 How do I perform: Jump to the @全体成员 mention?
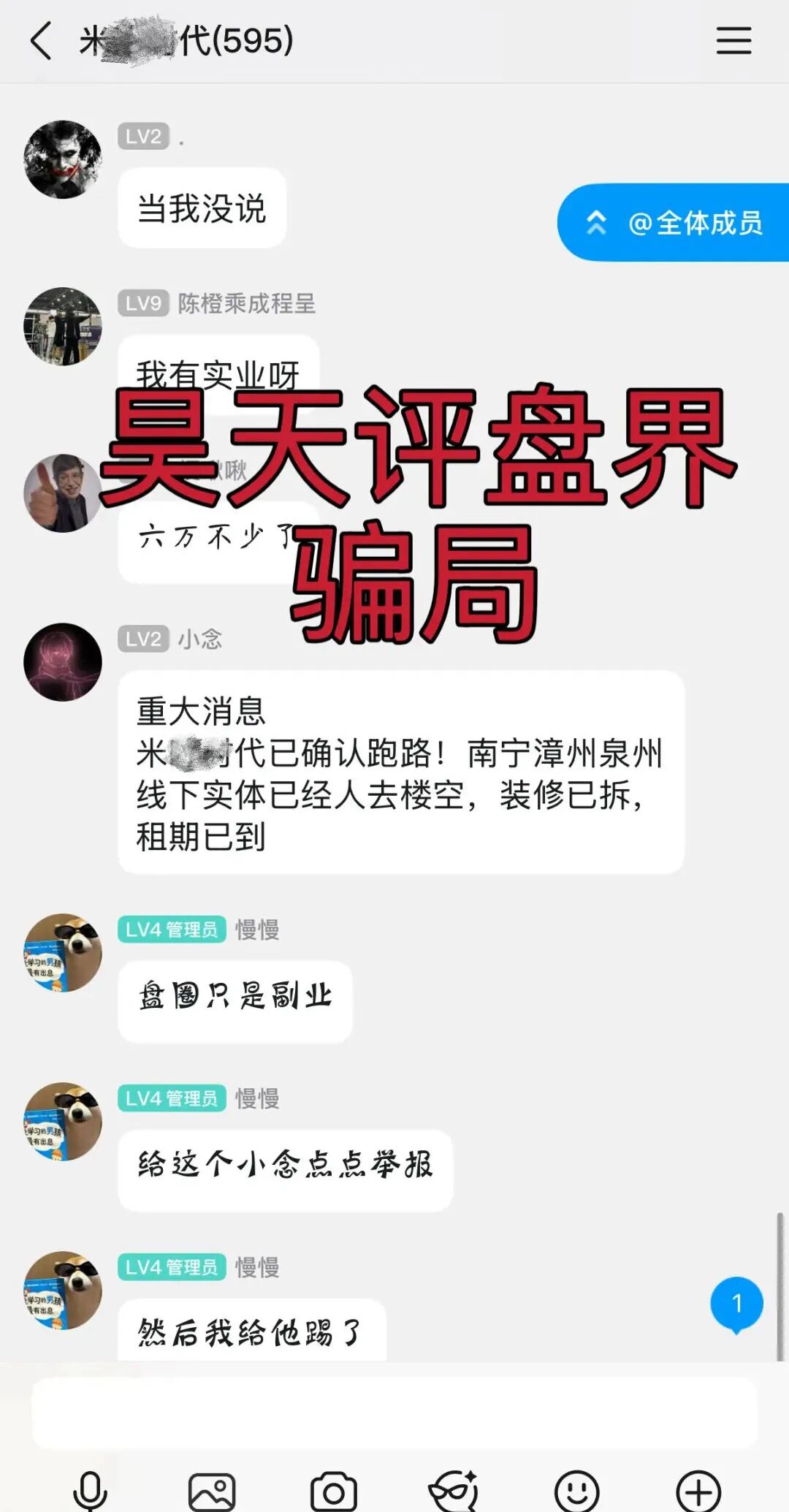(x=674, y=222)
